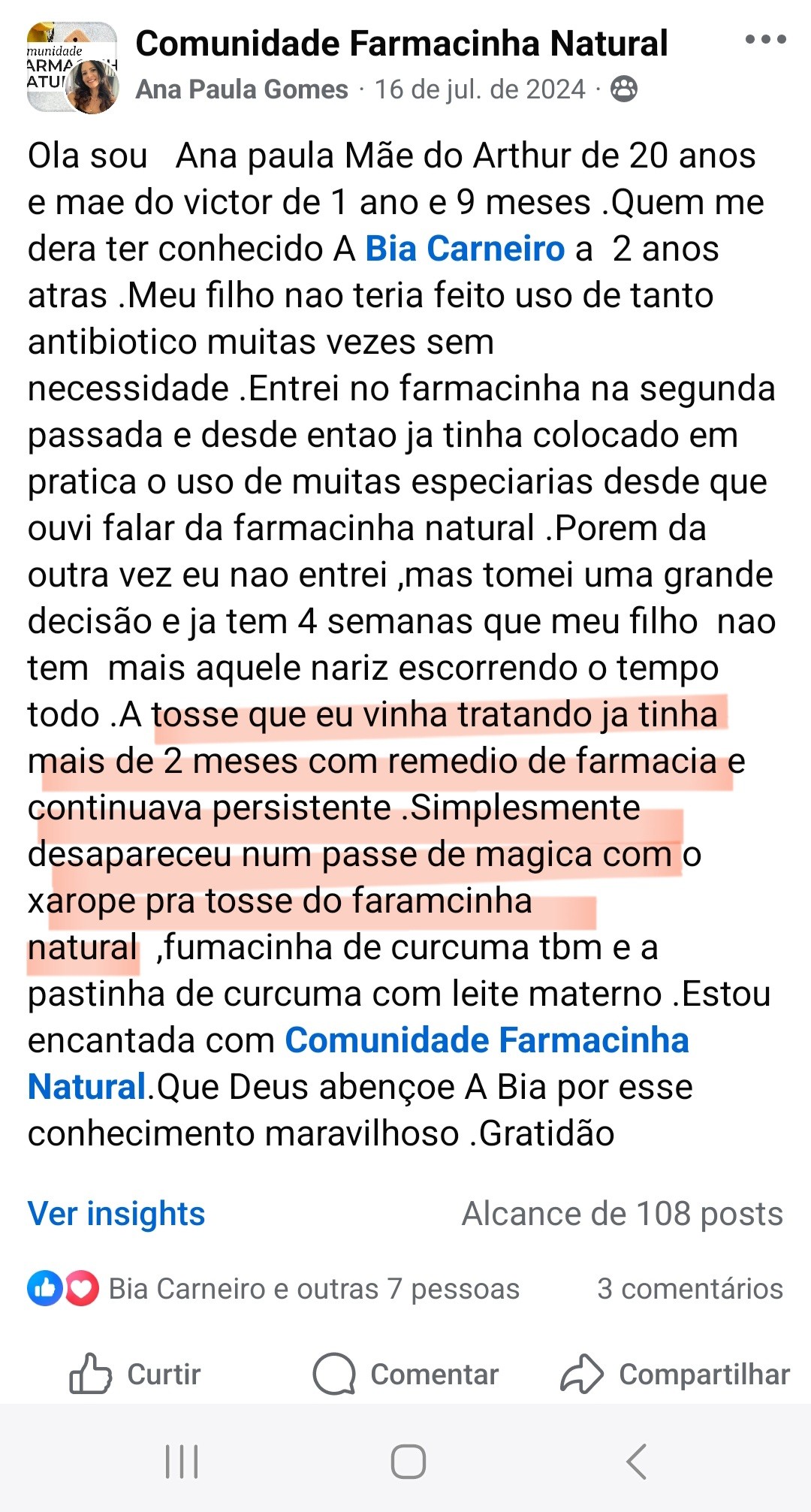Tap the group and author profile picture
Screen dimensions: 811x1512
pos(73,68)
